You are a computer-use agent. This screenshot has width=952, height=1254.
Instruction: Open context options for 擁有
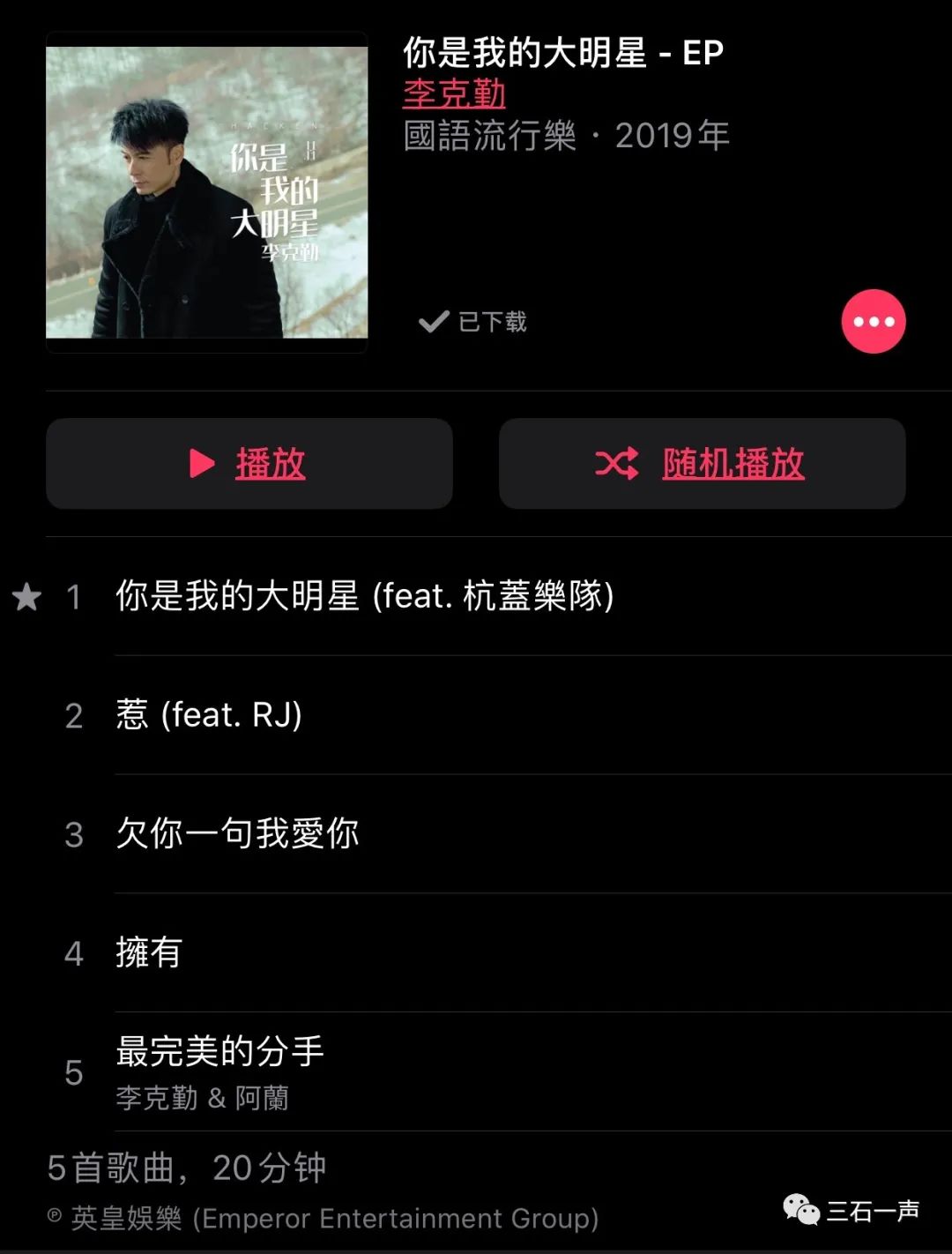click(x=146, y=952)
